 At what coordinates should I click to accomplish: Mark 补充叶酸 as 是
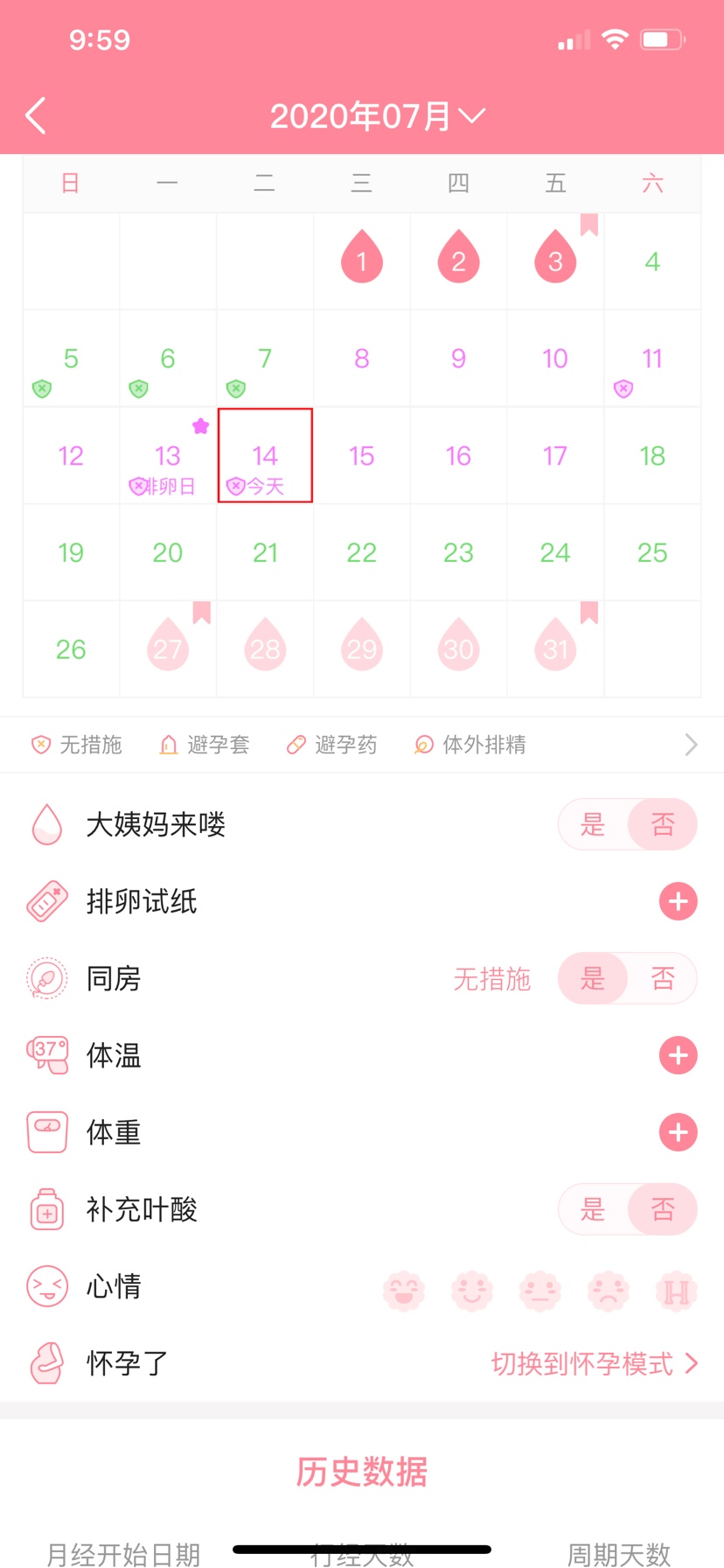click(x=593, y=1209)
